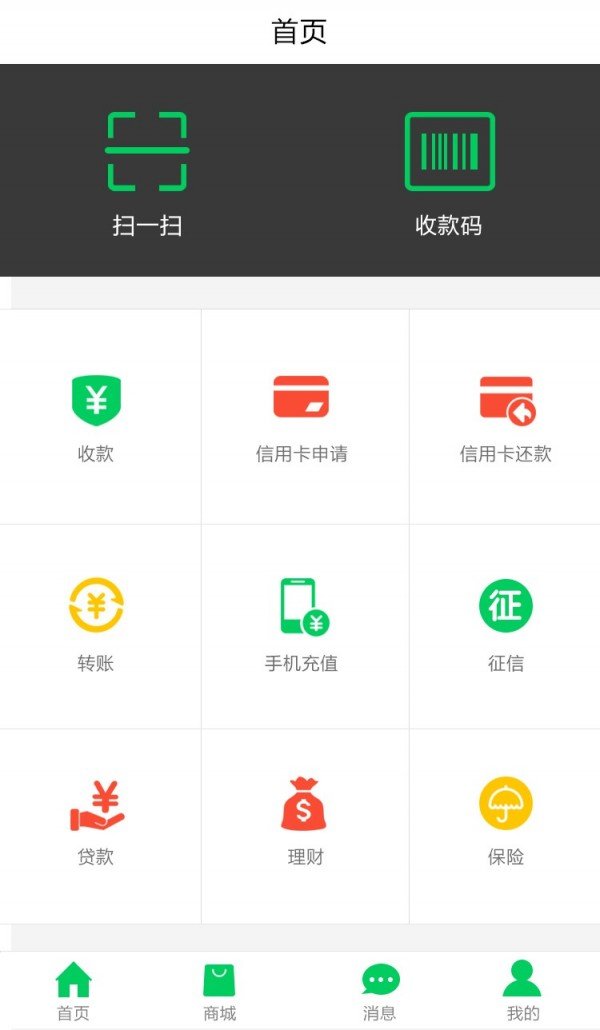600x1030 pixels.
Task: Open 信用卡还款
Action: [x=505, y=418]
